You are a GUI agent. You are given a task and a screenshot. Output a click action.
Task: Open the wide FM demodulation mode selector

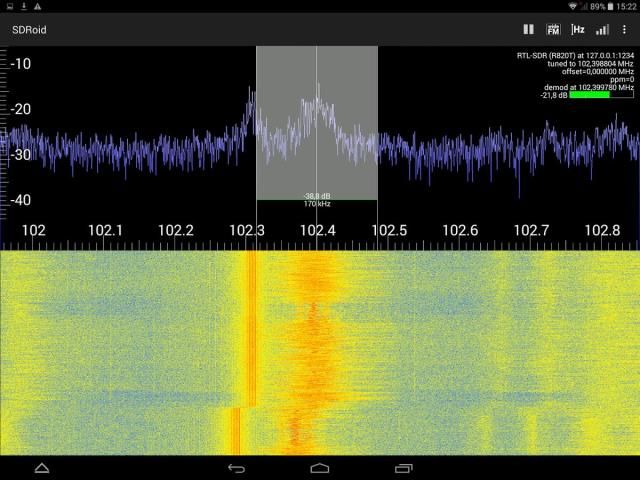pyautogui.click(x=554, y=30)
